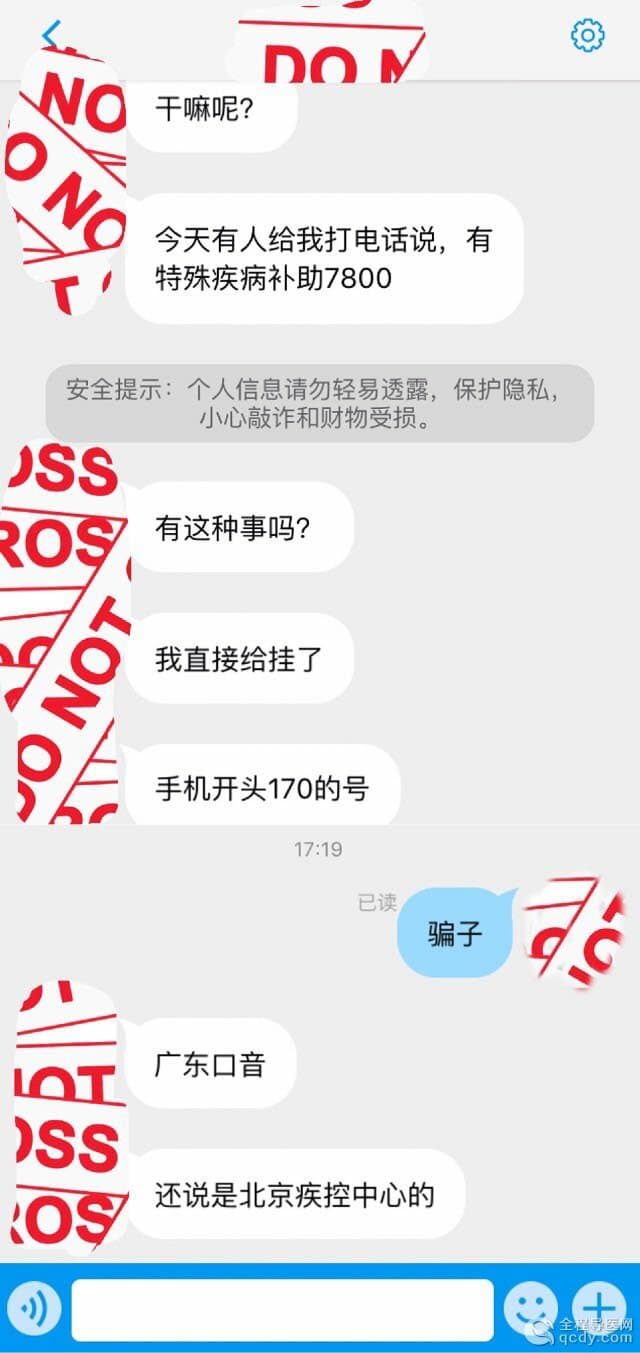Go back using the top-left arrow
The image size is (640, 1353).
50,34
